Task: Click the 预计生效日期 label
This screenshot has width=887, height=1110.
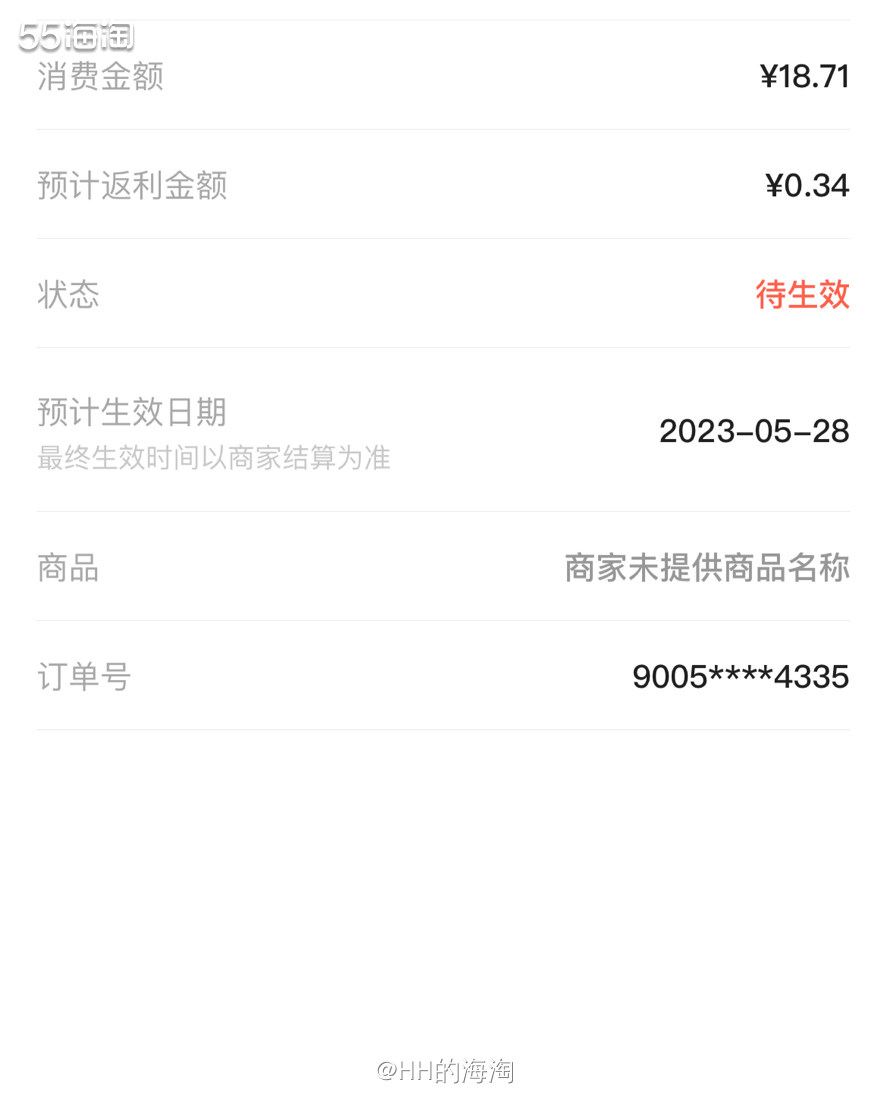Action: (x=131, y=412)
